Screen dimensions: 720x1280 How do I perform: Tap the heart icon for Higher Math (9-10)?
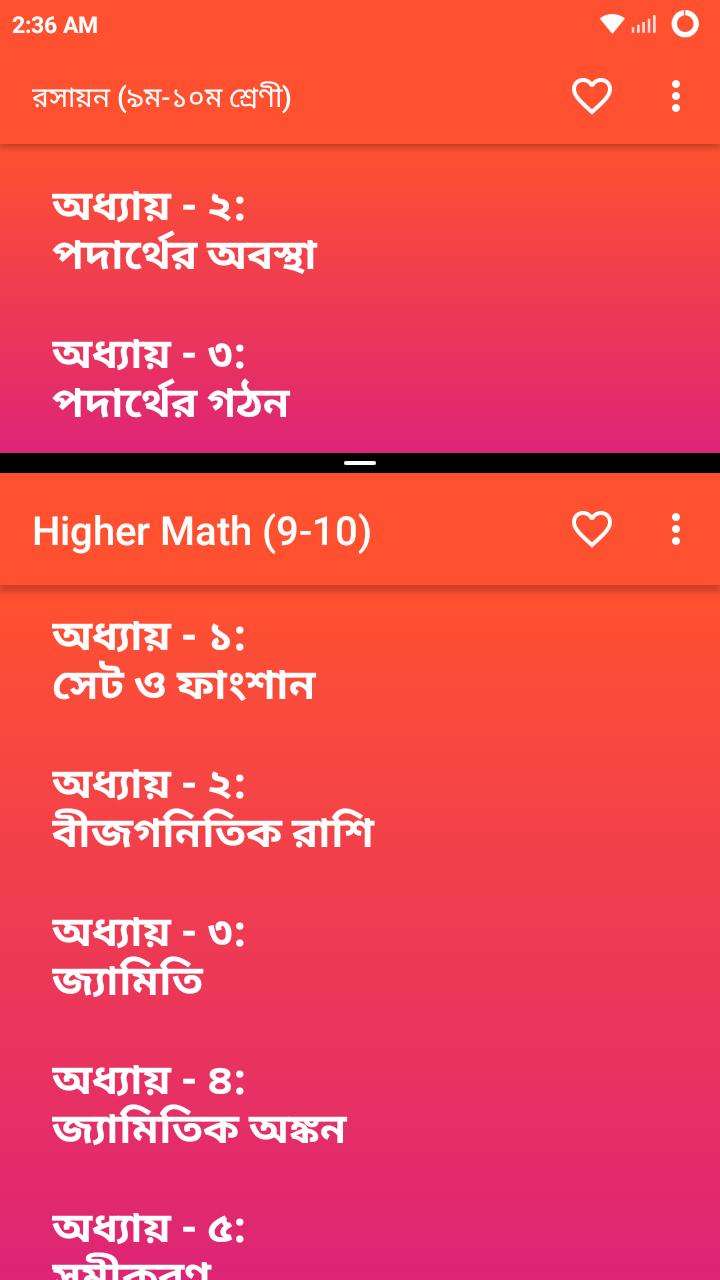pos(591,529)
